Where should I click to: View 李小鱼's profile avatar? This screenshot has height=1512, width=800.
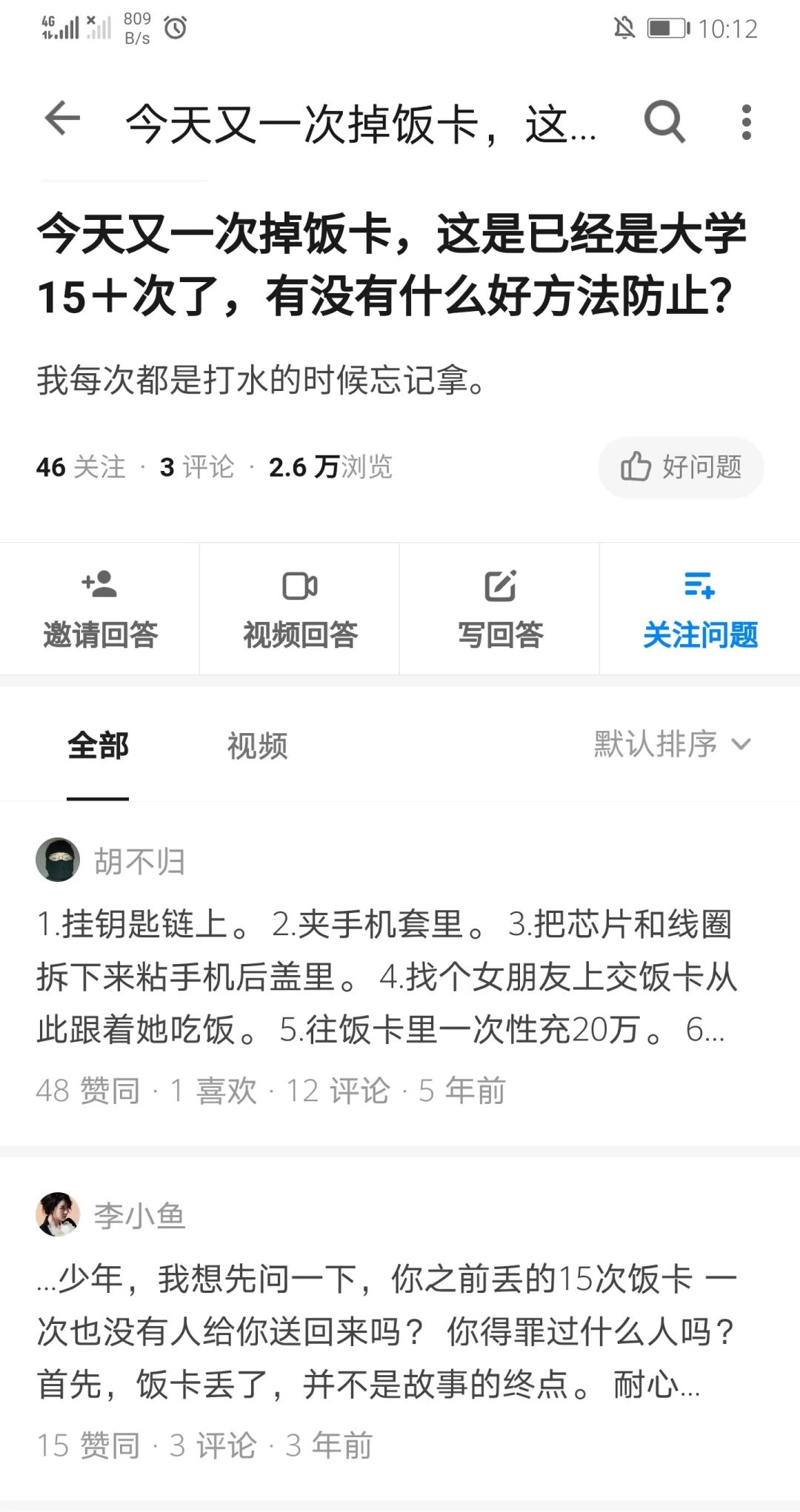coord(58,1214)
